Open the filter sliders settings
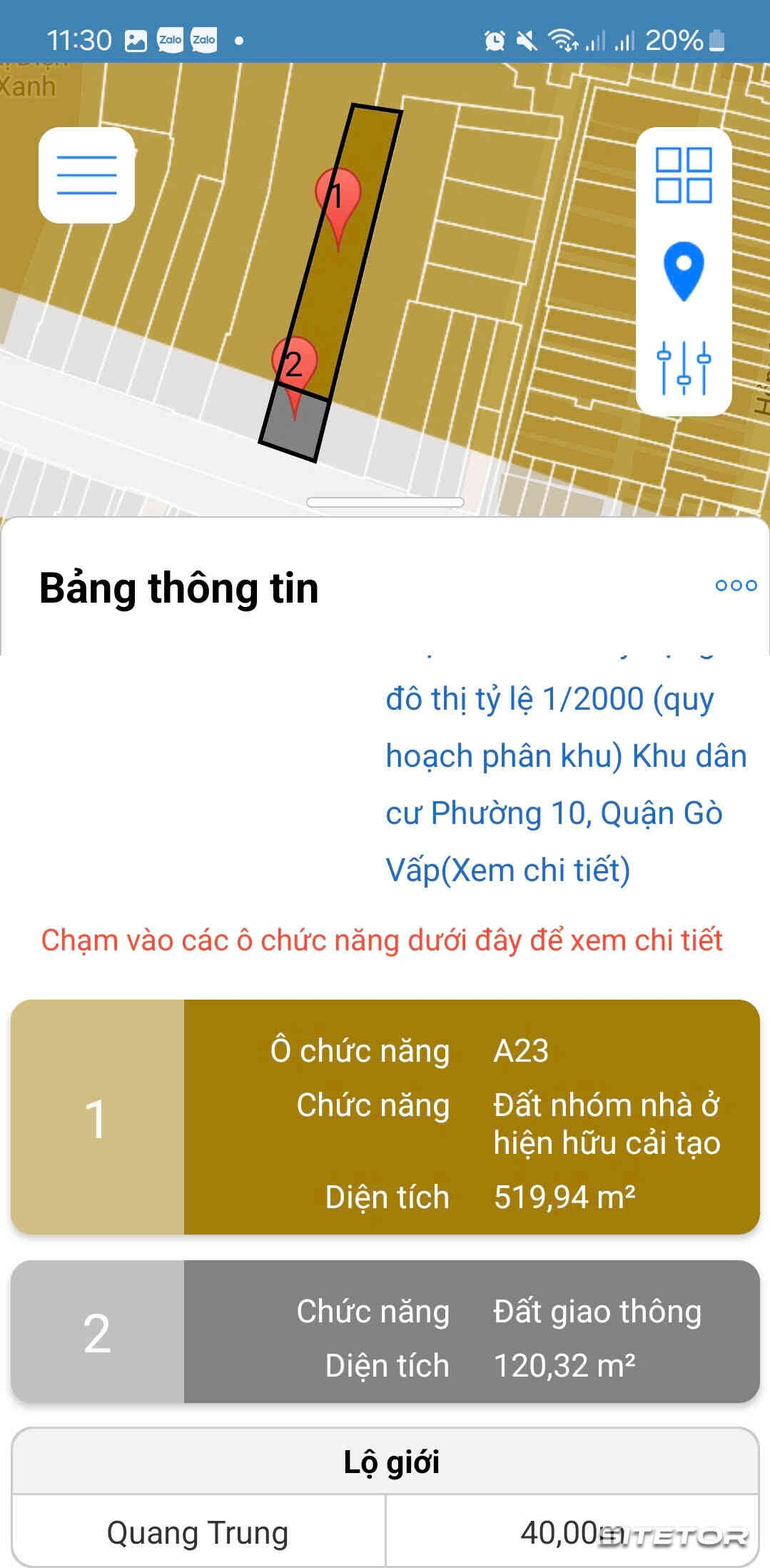The image size is (770, 1568). [684, 368]
